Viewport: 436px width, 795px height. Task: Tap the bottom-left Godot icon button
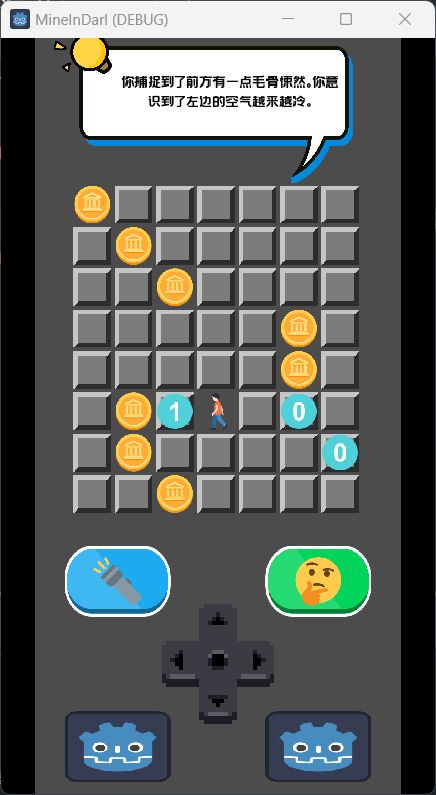[x=118, y=746]
